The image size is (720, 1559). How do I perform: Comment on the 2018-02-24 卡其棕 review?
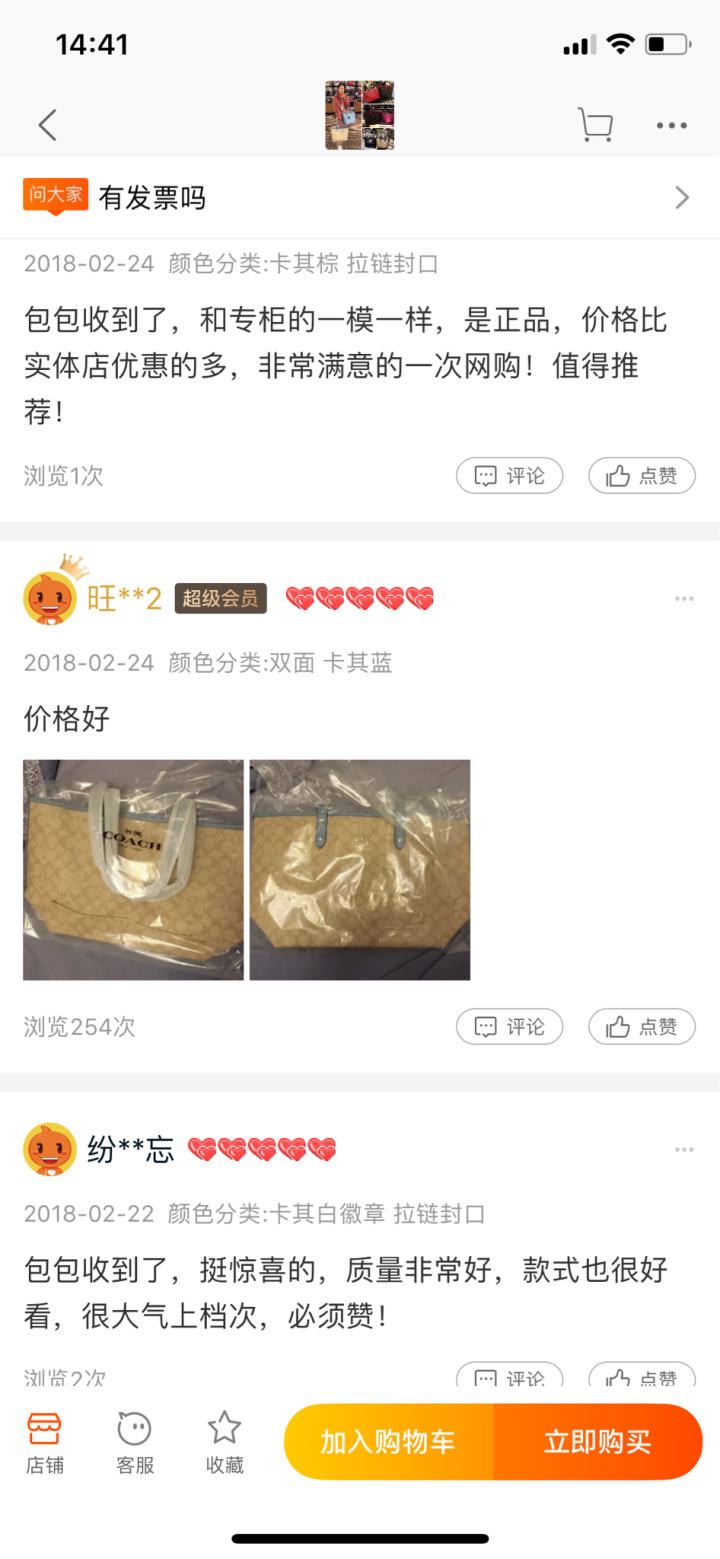coord(509,476)
